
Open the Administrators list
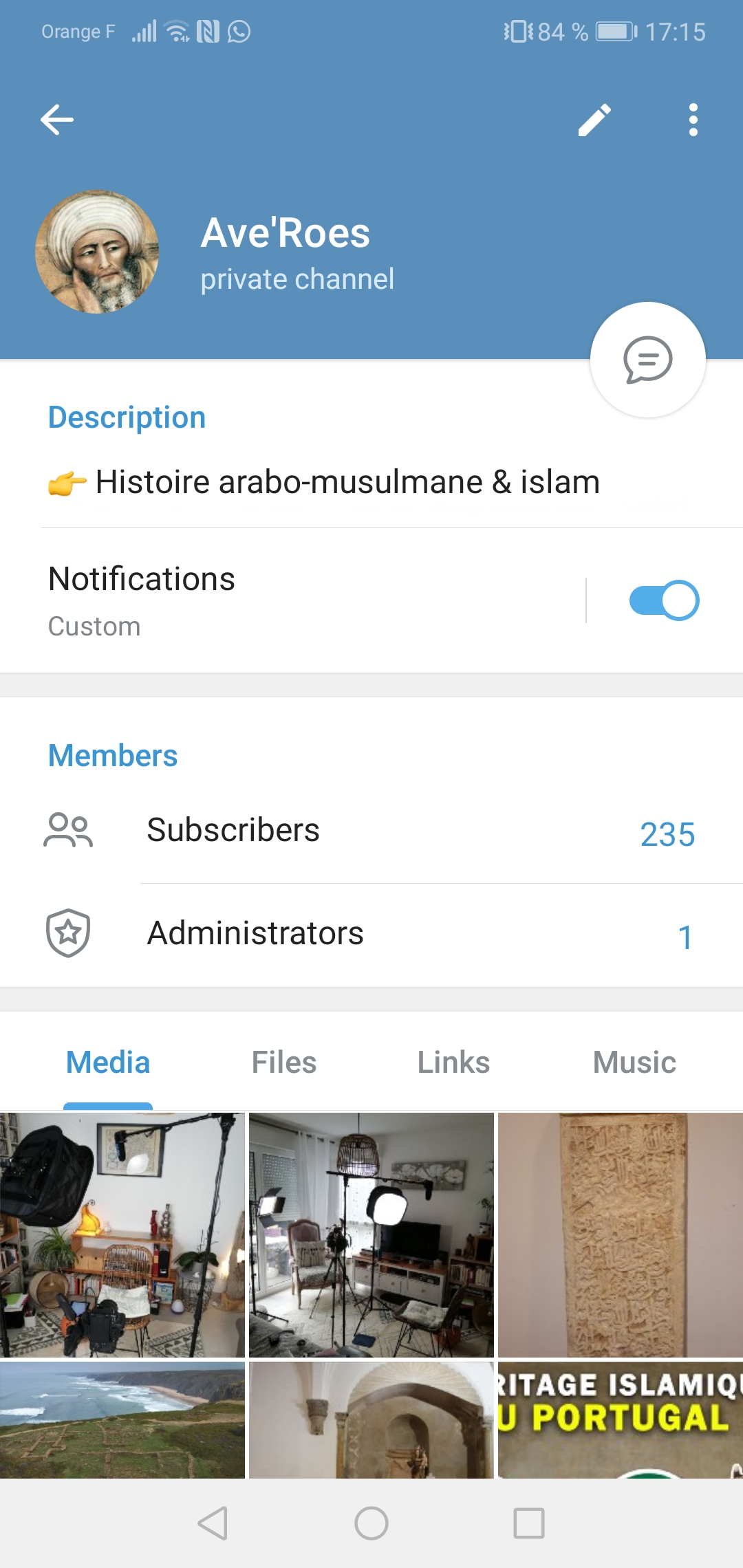point(371,935)
